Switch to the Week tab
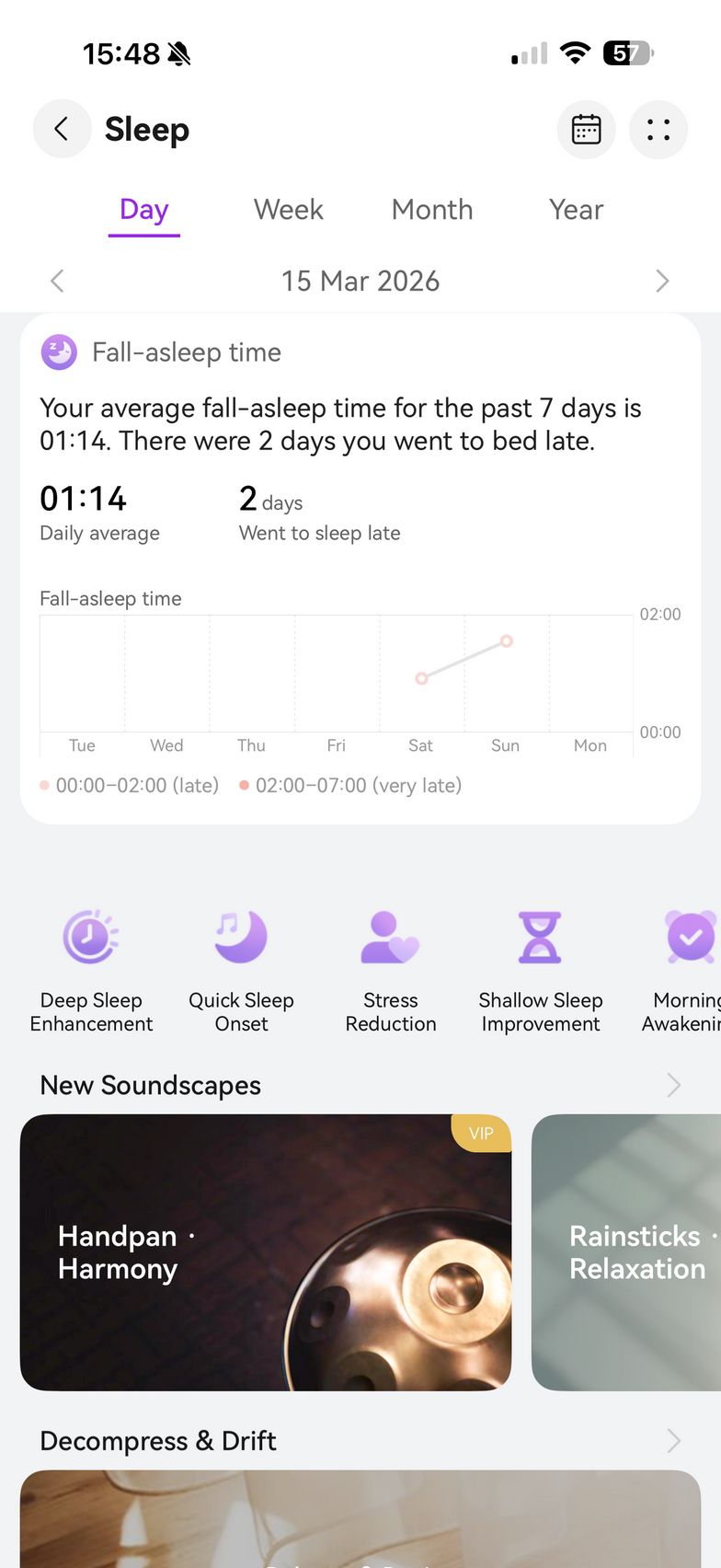This screenshot has width=721, height=1568. tap(289, 210)
